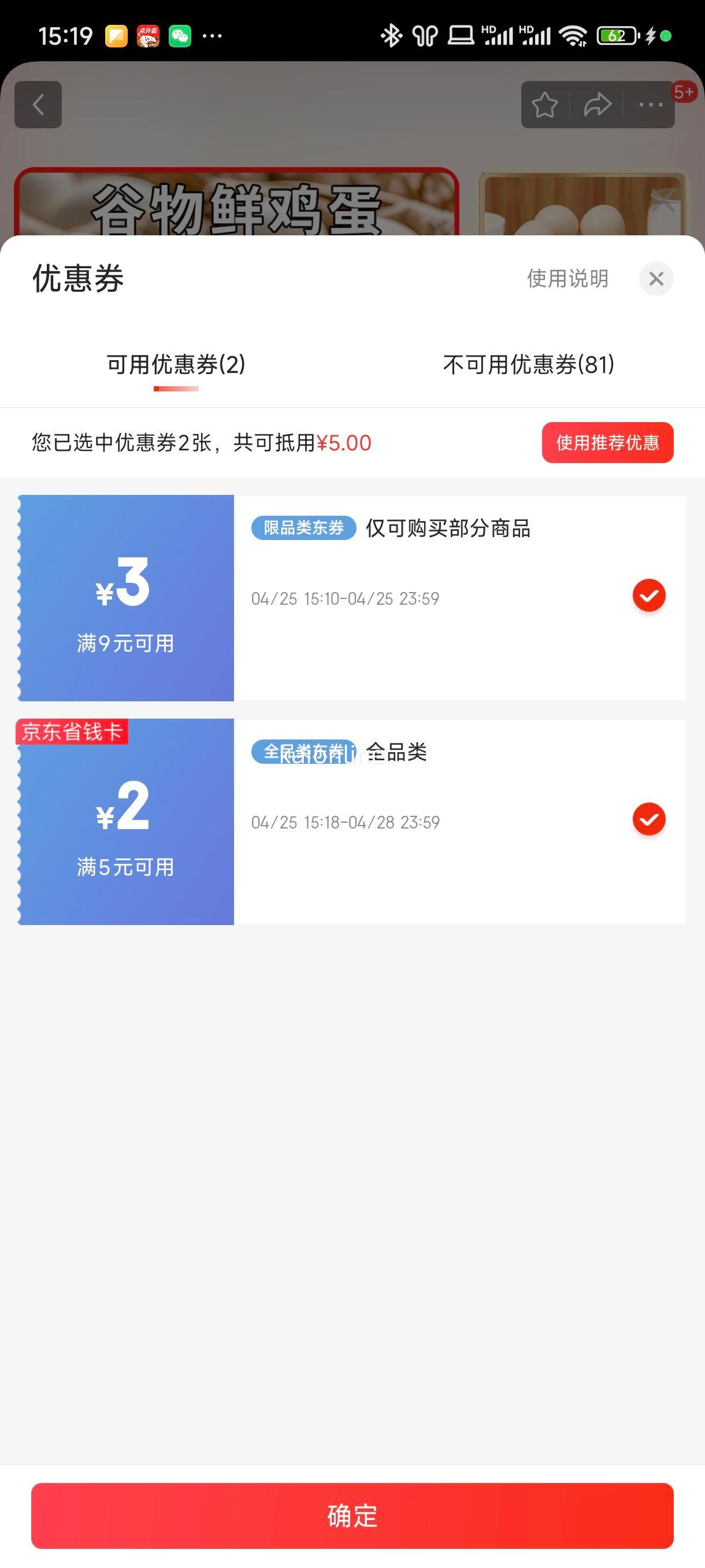Uncheck the ¥2 满5元可用 coupon

pos(648,819)
